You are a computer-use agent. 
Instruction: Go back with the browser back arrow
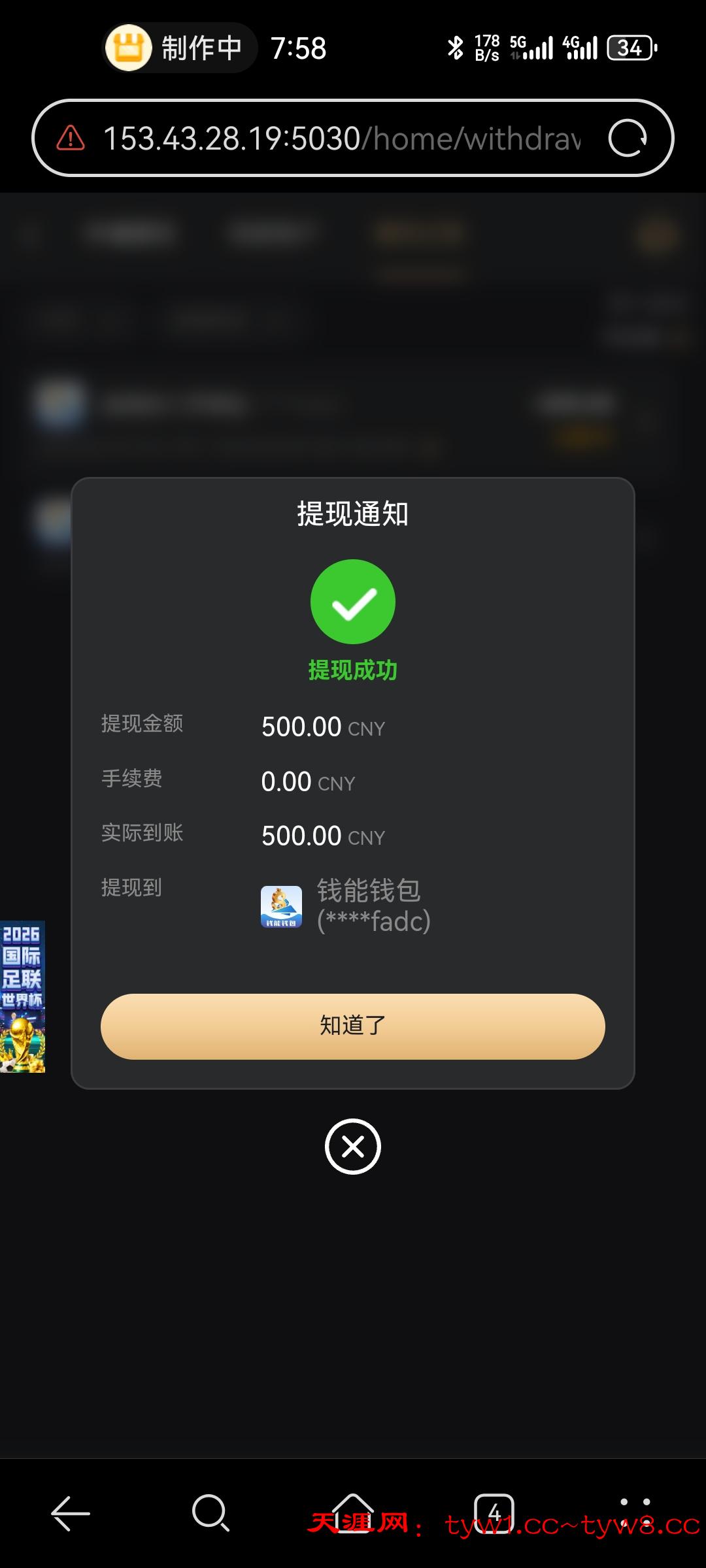pyautogui.click(x=71, y=1512)
